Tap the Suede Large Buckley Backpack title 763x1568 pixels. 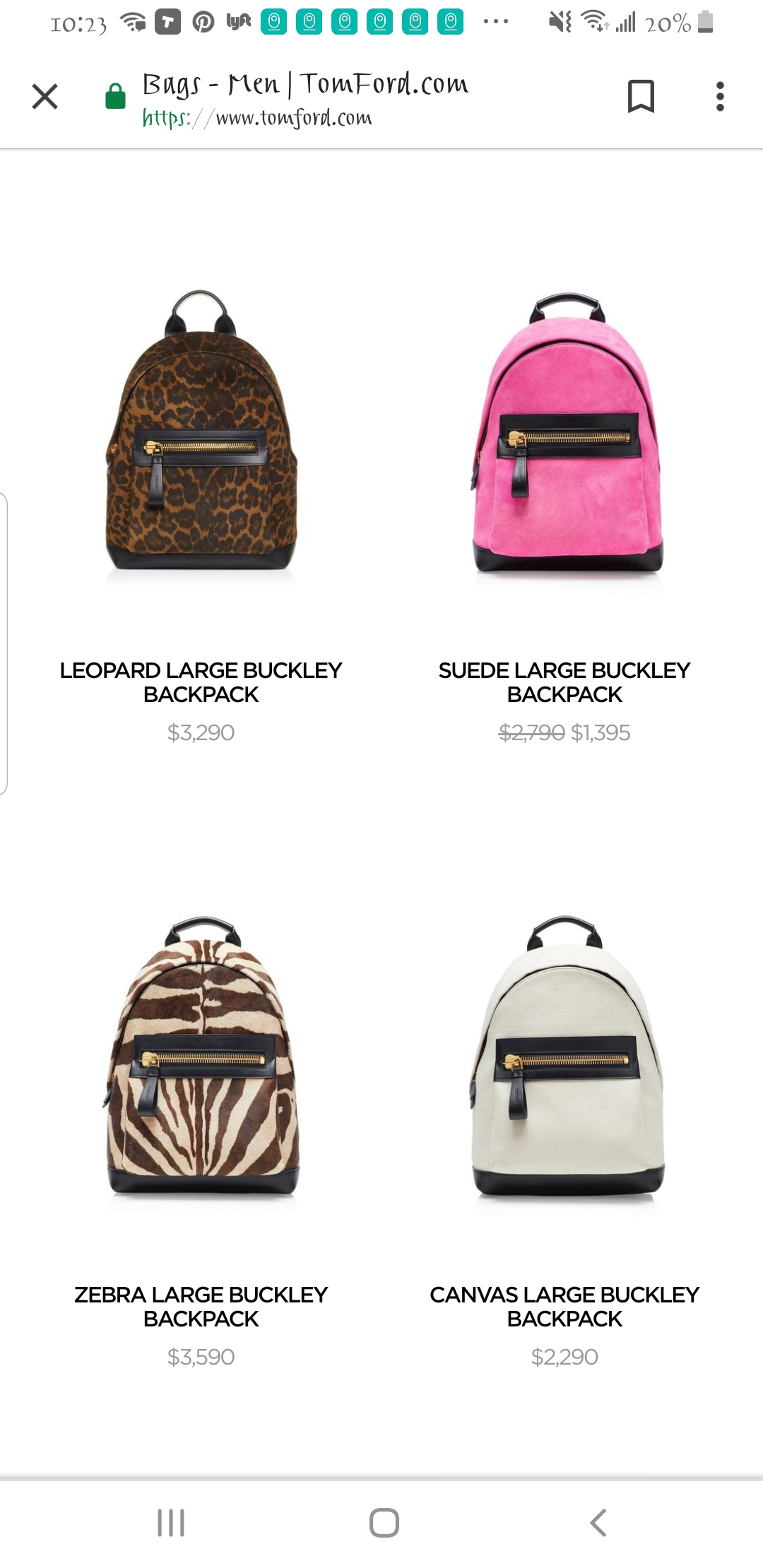tap(564, 682)
